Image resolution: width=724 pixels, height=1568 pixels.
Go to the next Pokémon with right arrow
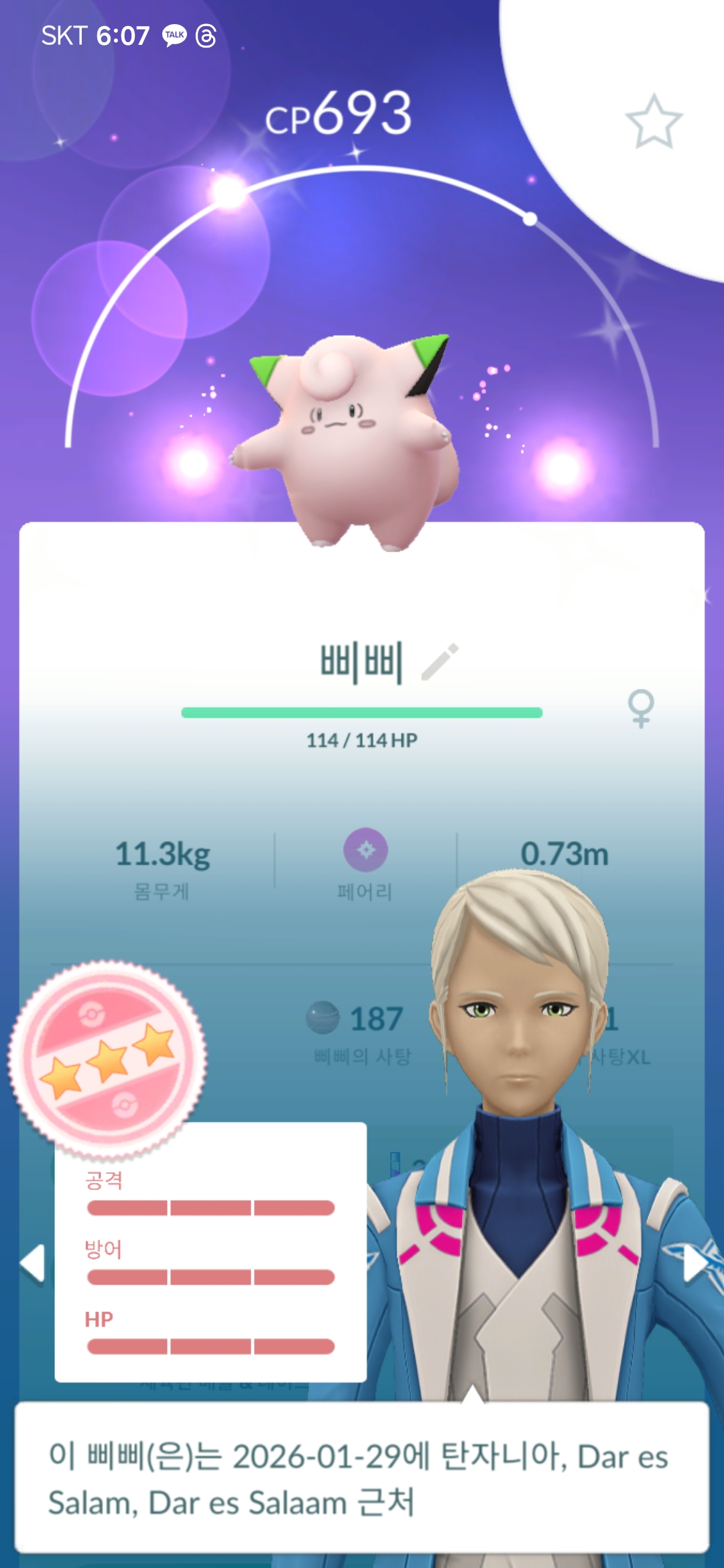point(695,1264)
